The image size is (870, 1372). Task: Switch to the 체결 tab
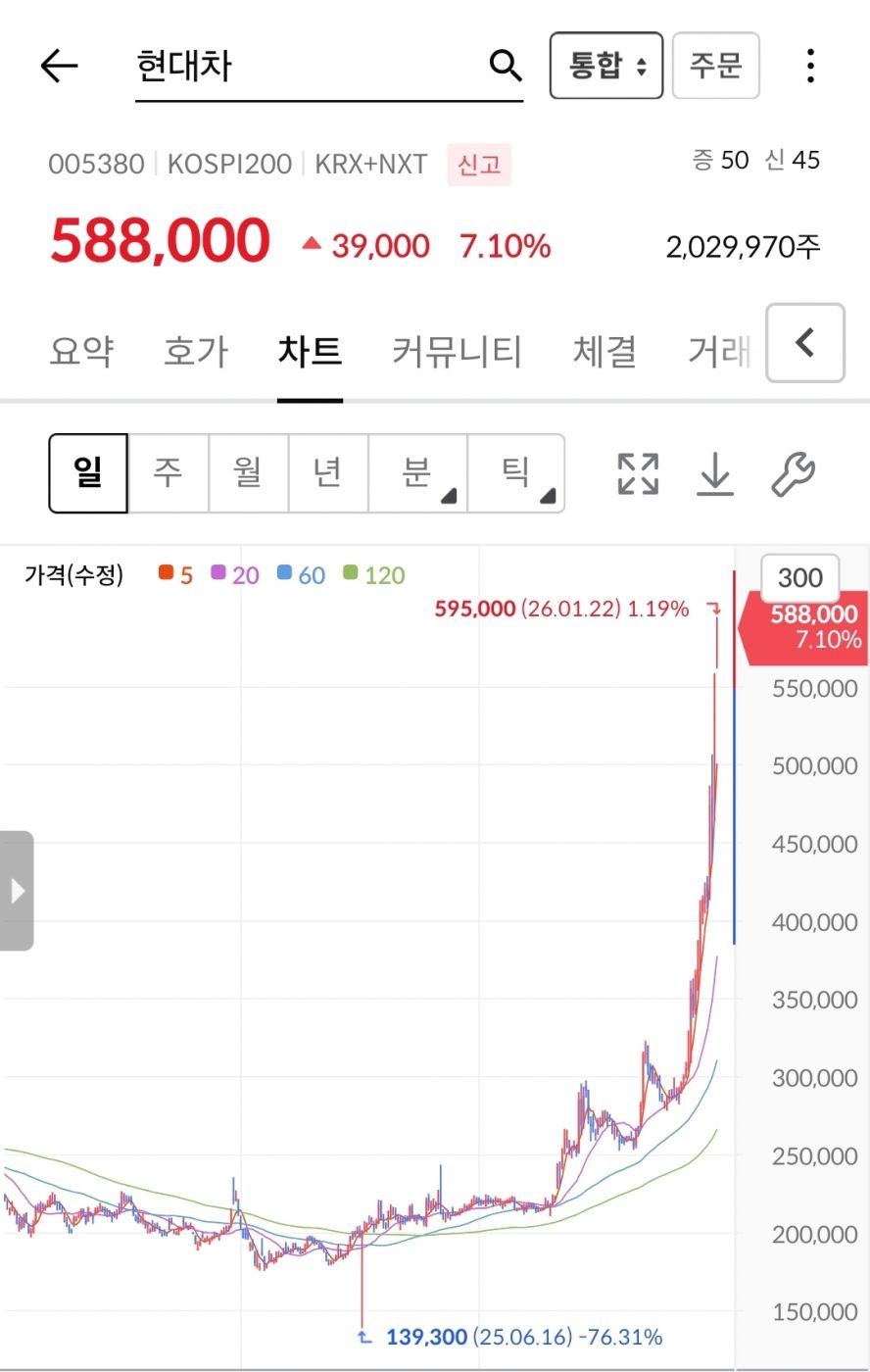coord(604,351)
